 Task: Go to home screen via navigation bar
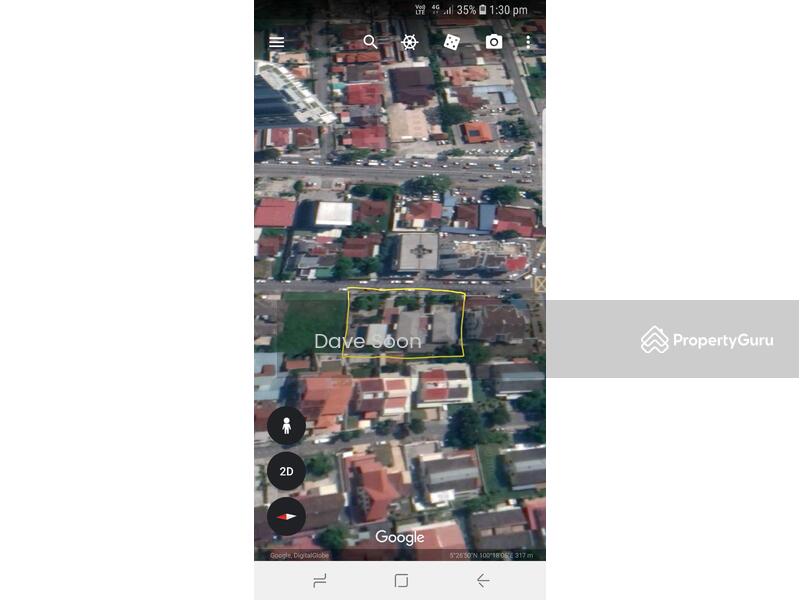tap(401, 581)
